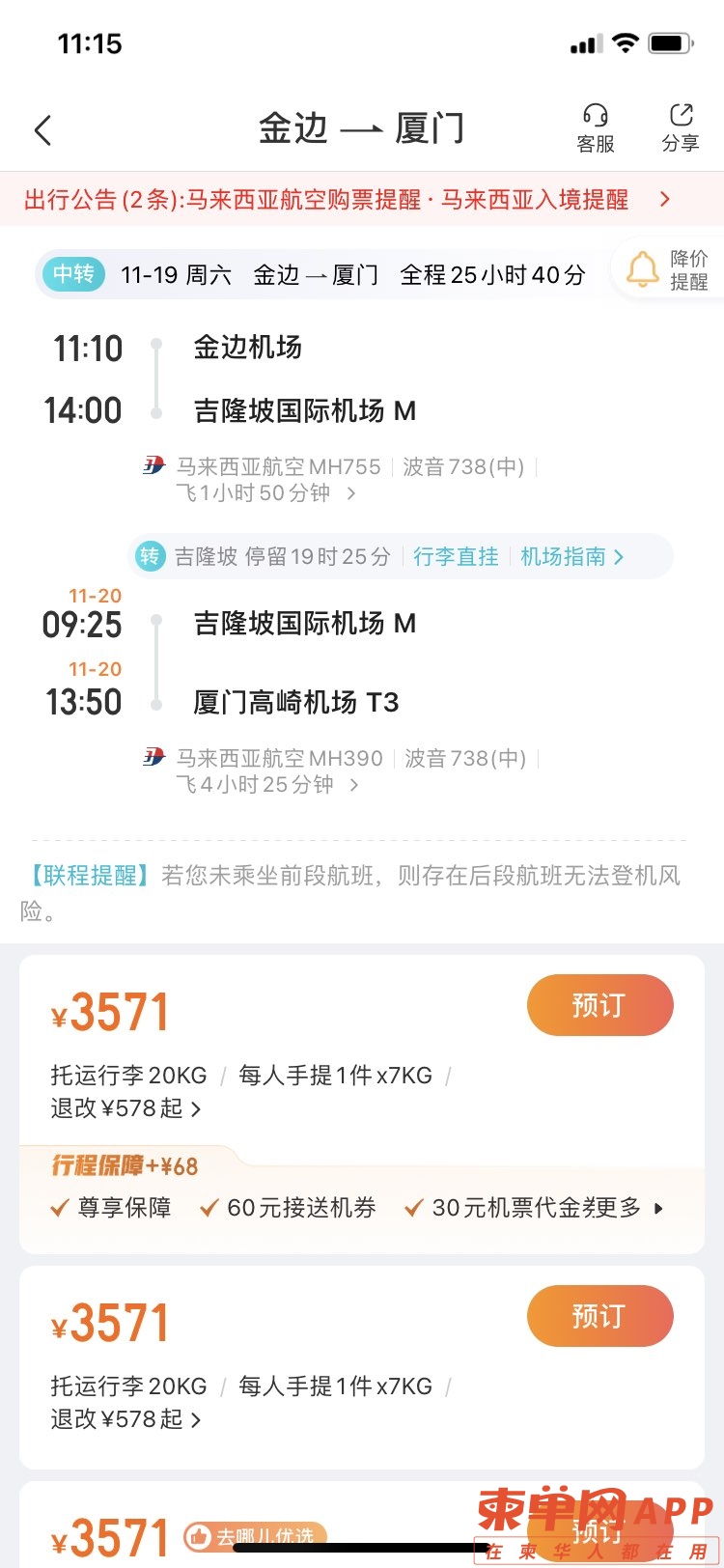Viewport: 724px width, 1568px height.
Task: Share this flight via 分享
Action: [681, 129]
